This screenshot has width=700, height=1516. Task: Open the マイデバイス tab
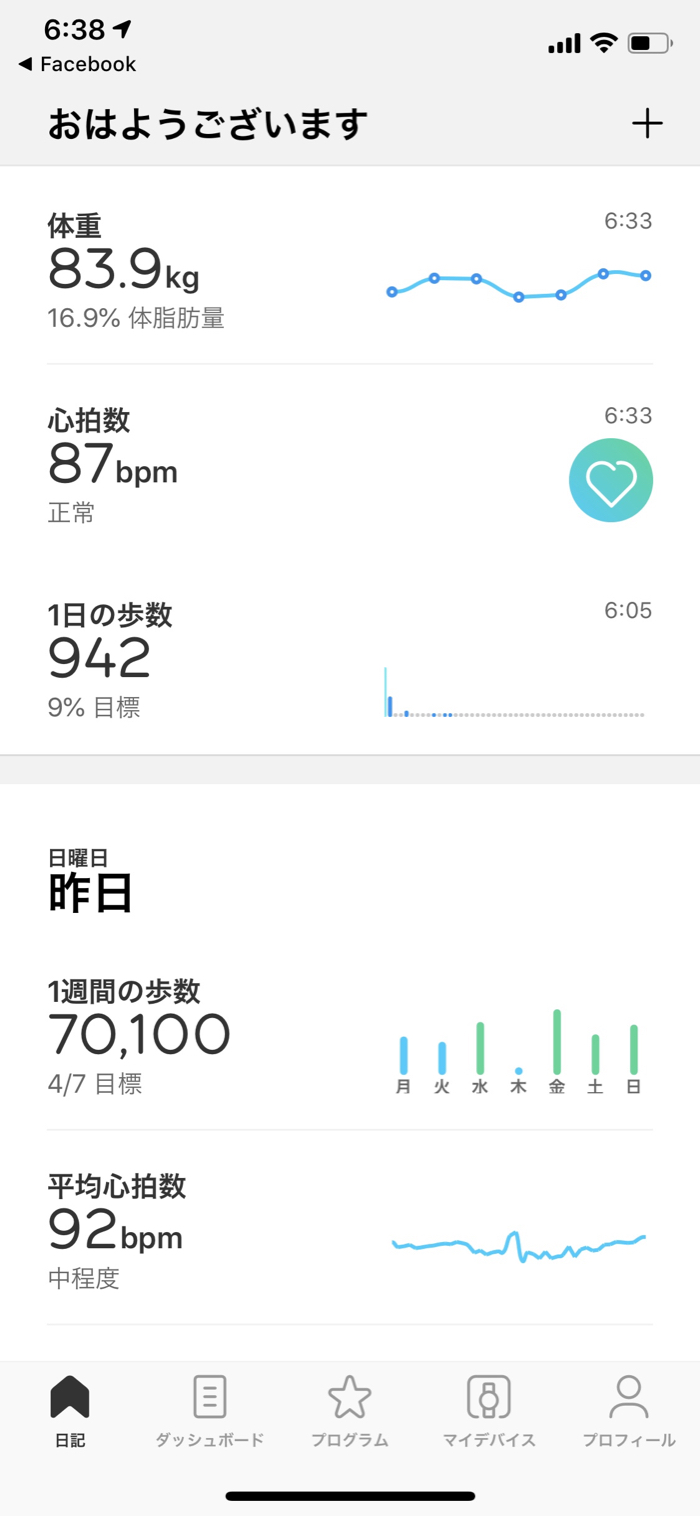pos(489,1411)
